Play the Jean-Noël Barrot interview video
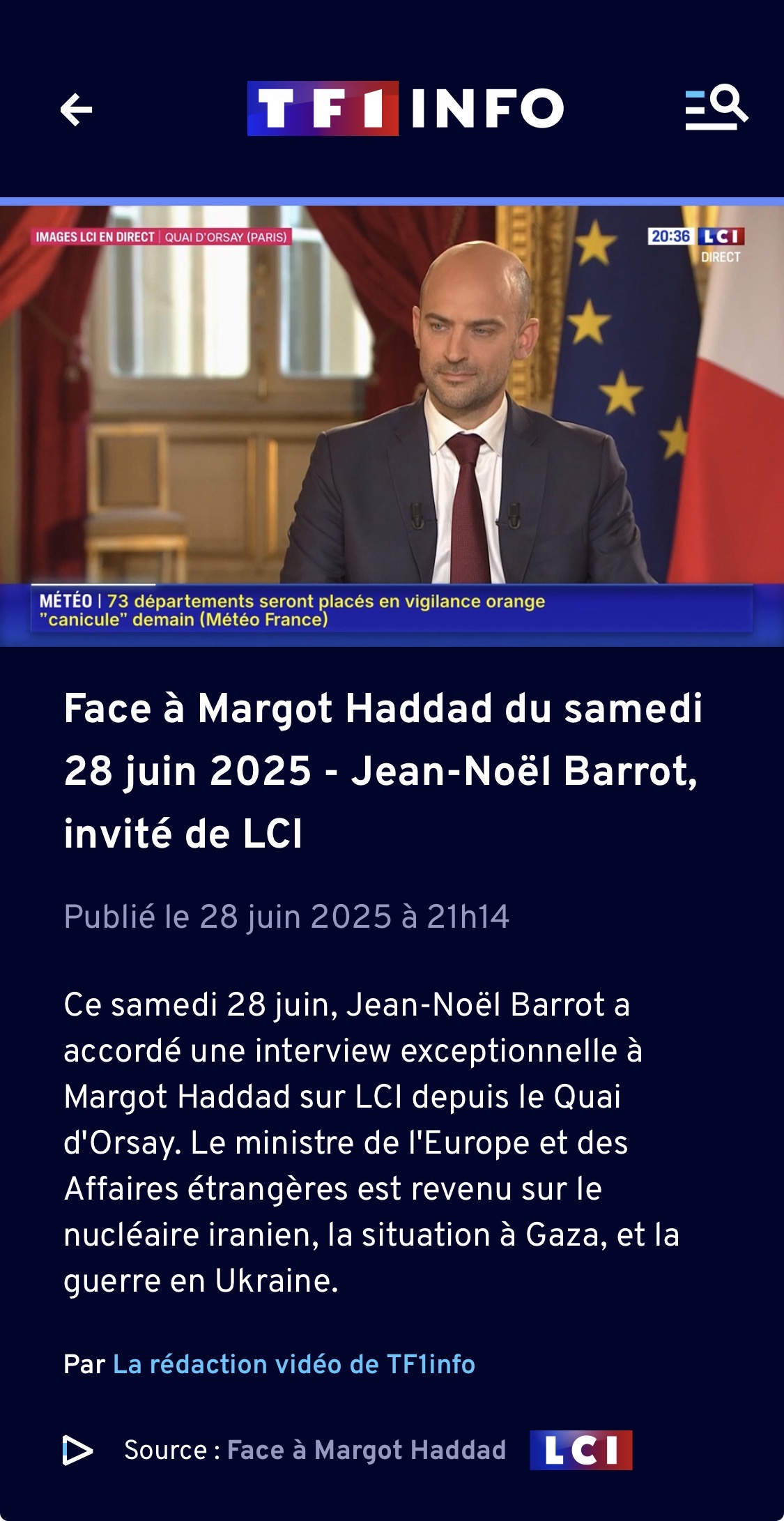This screenshot has height=1521, width=784. click(392, 425)
